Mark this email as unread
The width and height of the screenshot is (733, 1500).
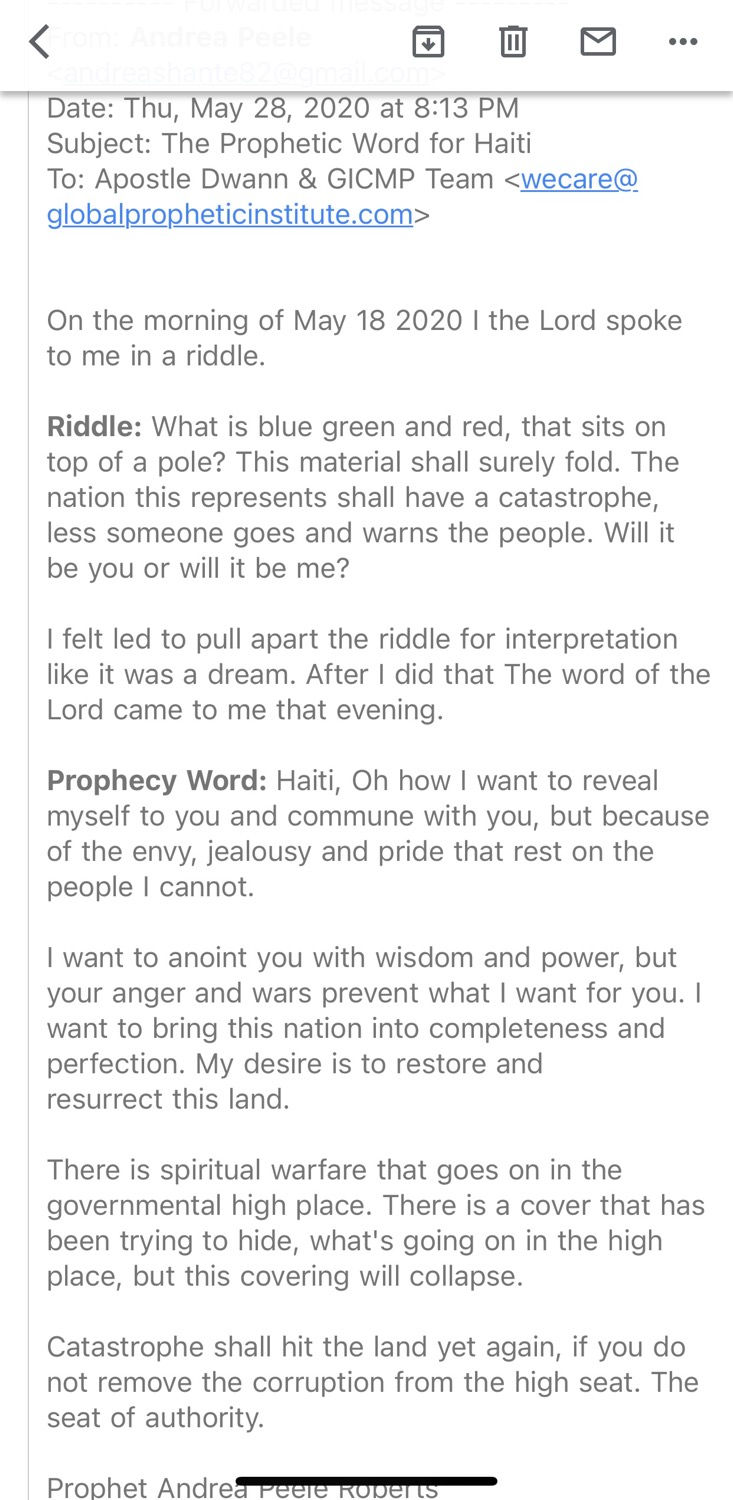[598, 42]
